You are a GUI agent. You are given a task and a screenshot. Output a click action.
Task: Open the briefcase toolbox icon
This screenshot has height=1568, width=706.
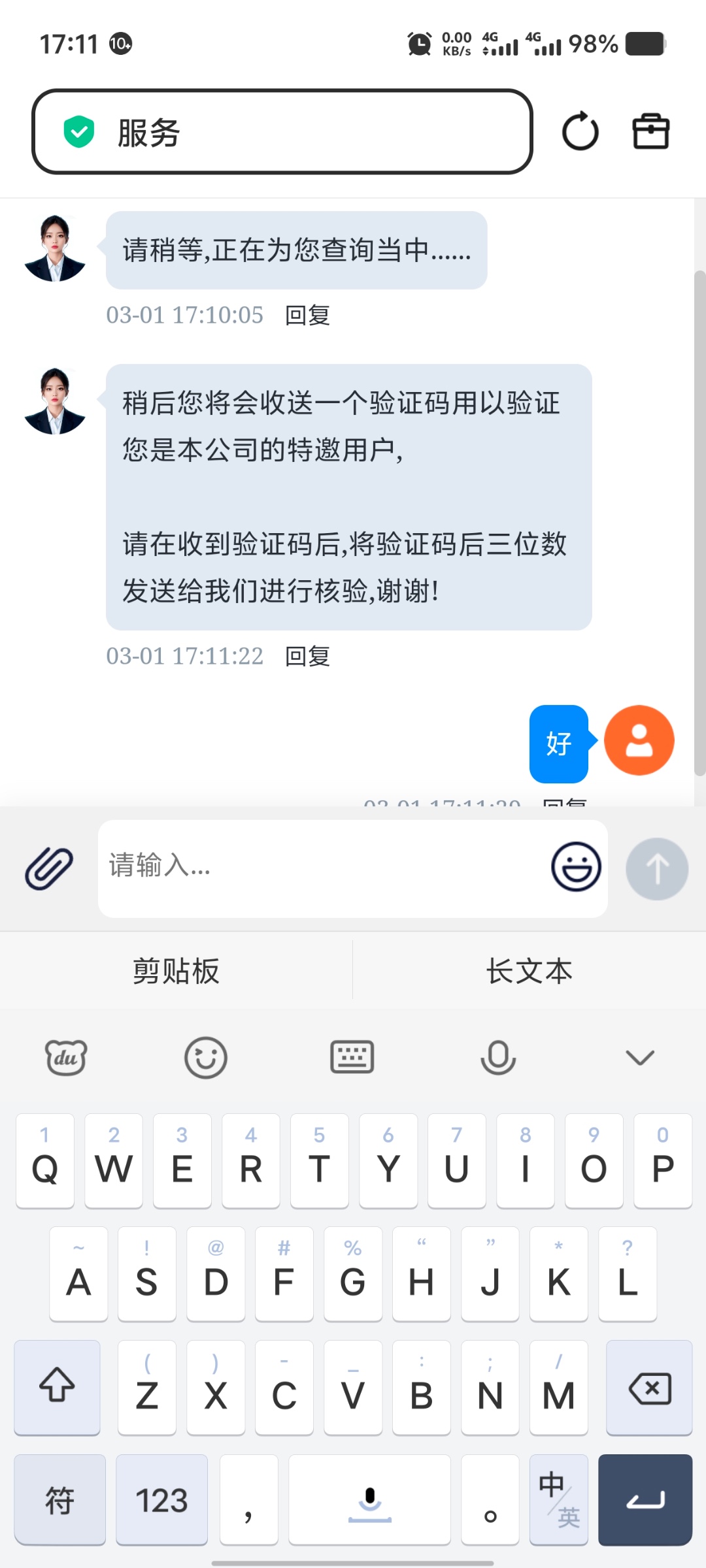pyautogui.click(x=650, y=132)
